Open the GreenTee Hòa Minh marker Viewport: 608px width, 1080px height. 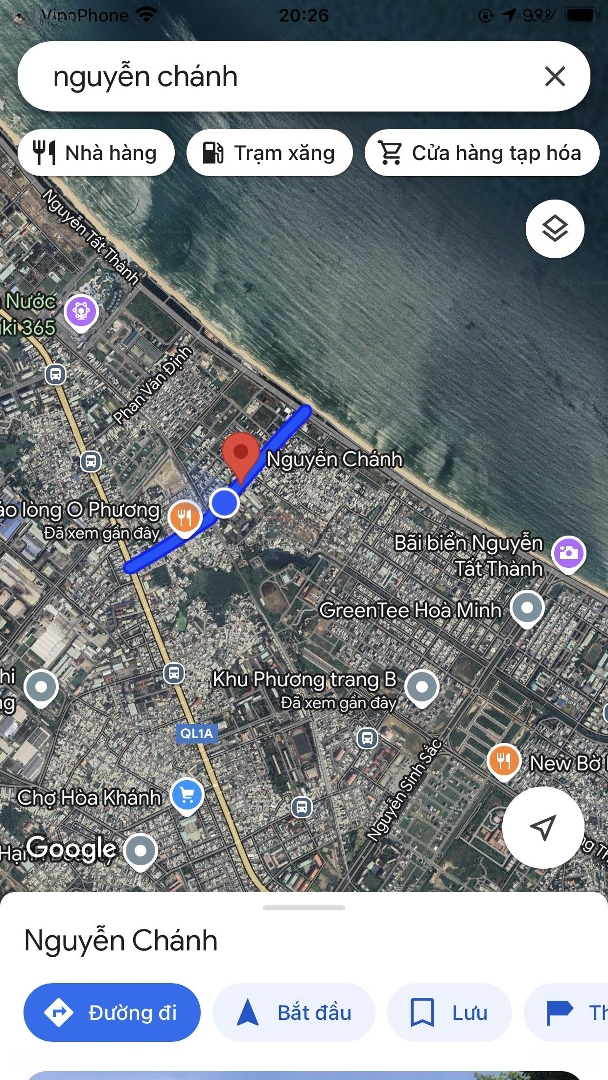coord(527,607)
